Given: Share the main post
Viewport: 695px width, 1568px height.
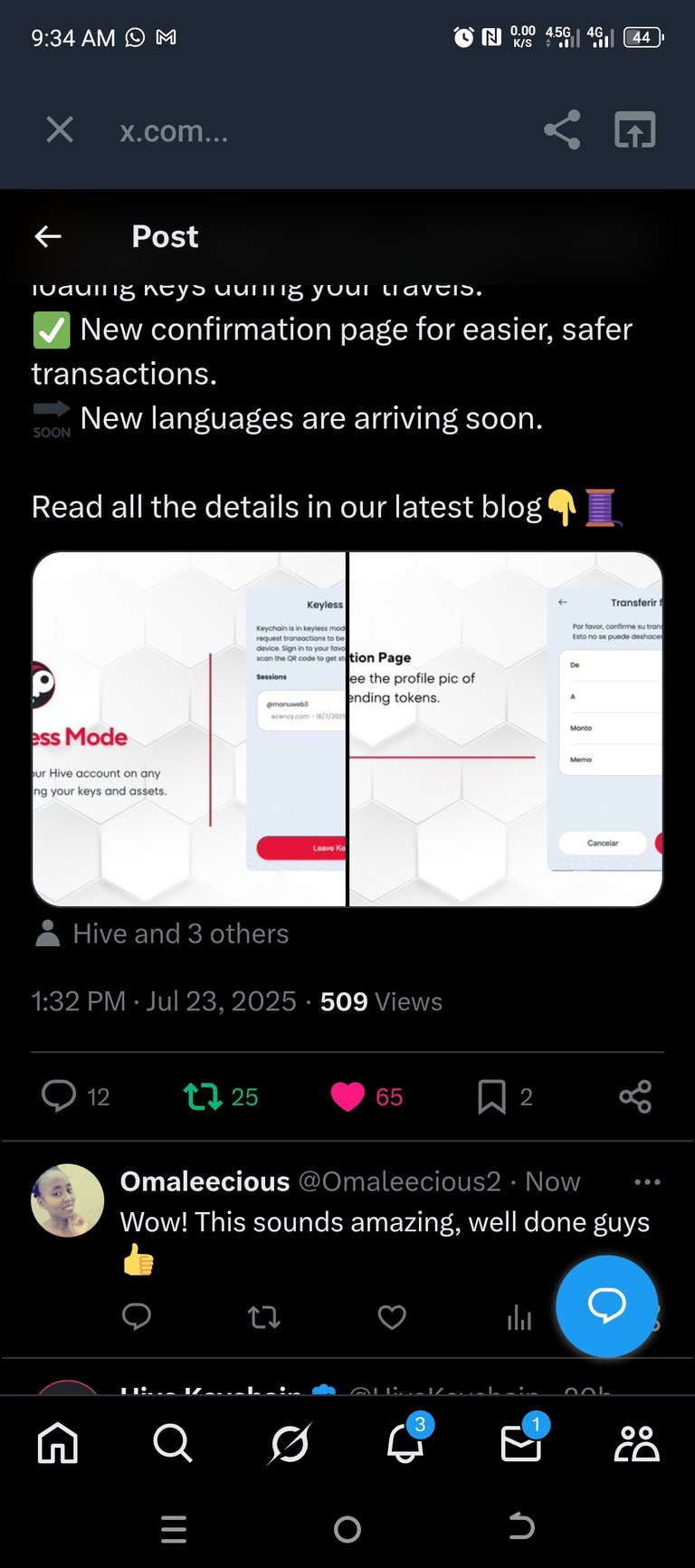Looking at the screenshot, I should pyautogui.click(x=635, y=1096).
